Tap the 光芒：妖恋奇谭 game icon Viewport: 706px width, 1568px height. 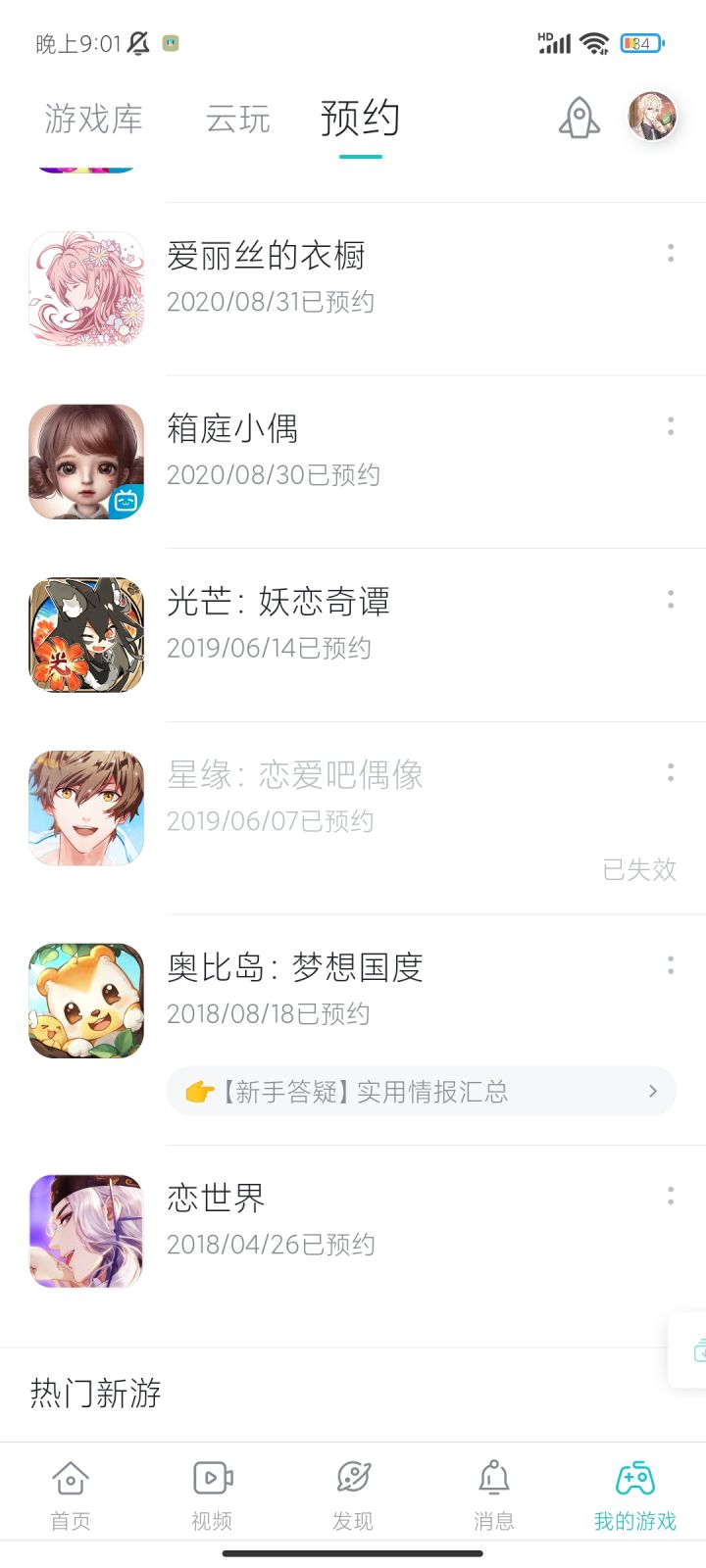click(85, 634)
